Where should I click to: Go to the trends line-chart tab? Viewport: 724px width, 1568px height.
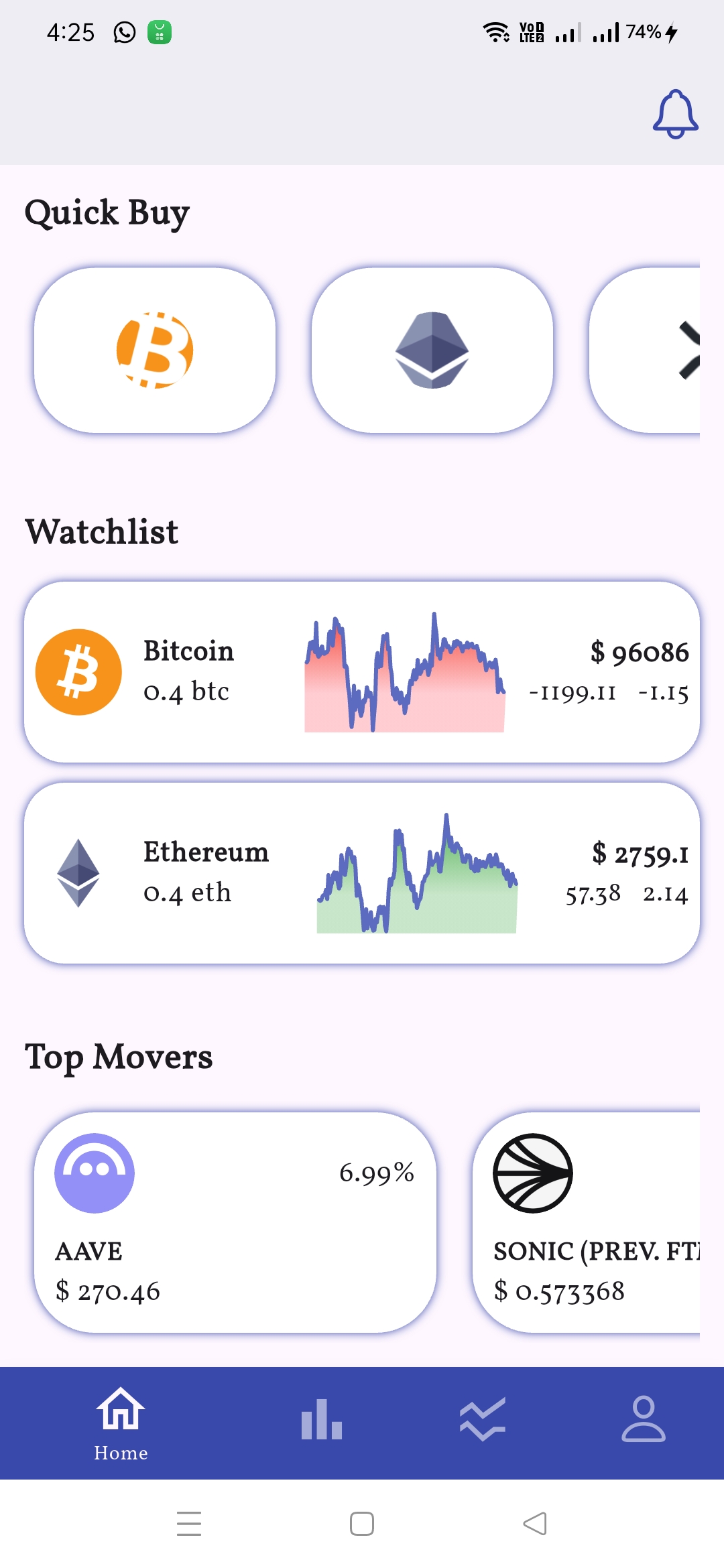click(x=483, y=1419)
